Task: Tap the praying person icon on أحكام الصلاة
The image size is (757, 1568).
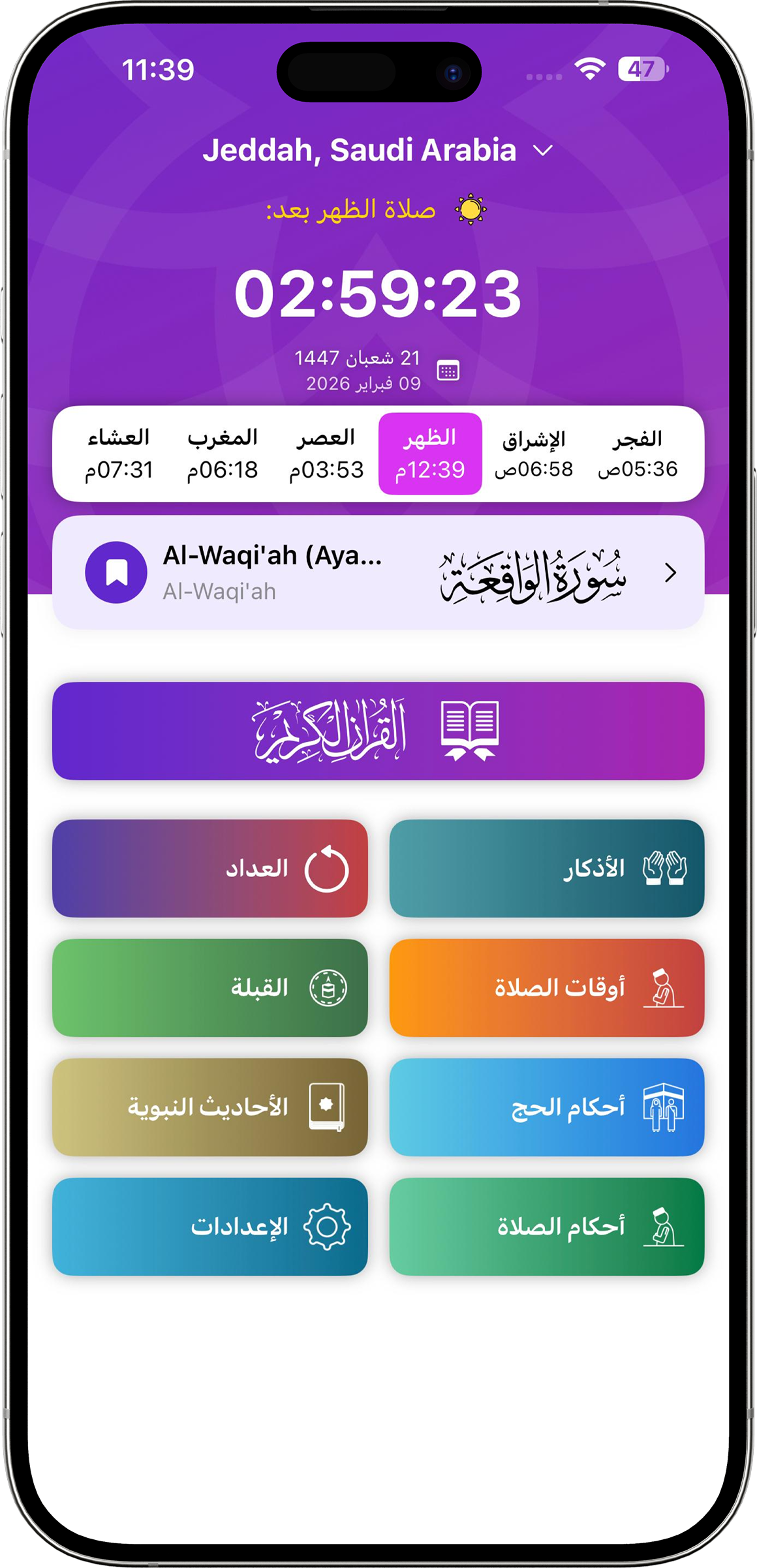Action: click(x=665, y=1226)
